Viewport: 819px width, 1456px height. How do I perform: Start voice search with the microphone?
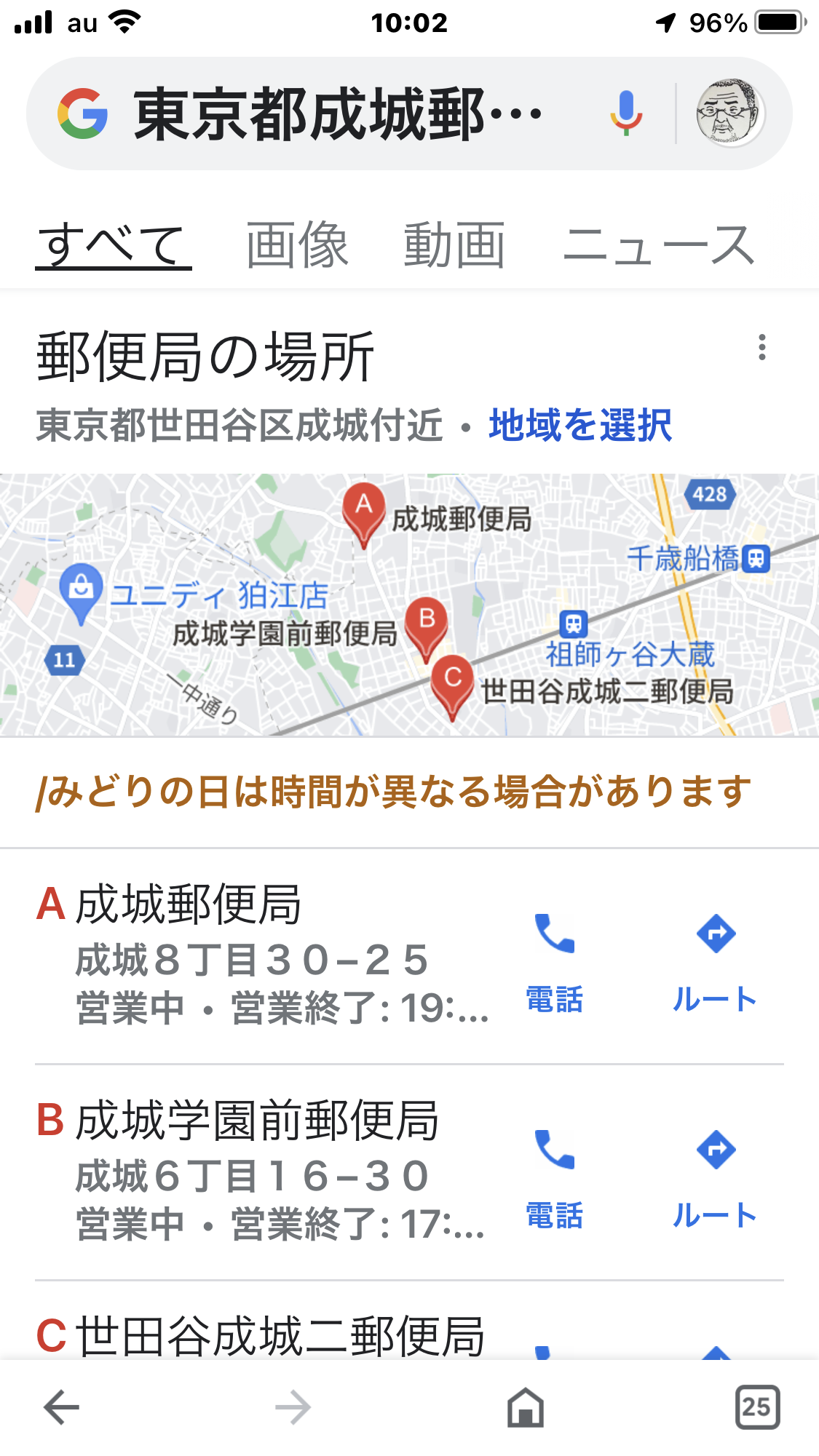626,114
